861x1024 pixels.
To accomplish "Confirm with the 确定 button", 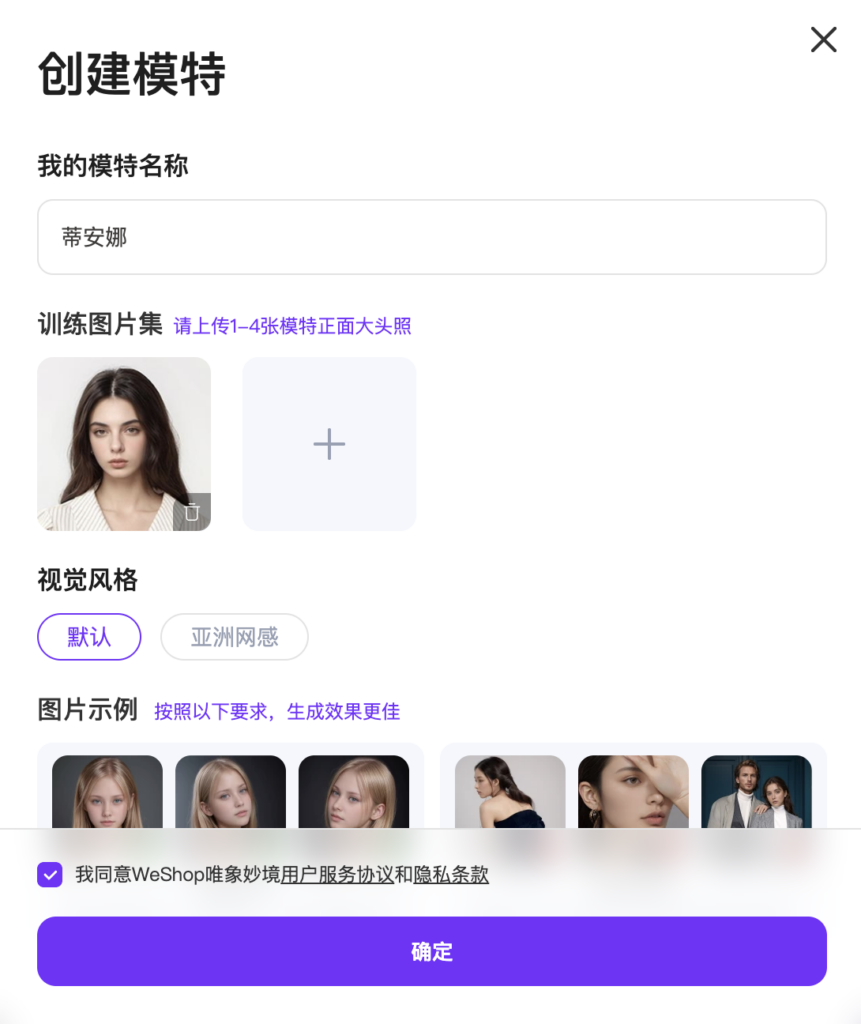I will [431, 952].
